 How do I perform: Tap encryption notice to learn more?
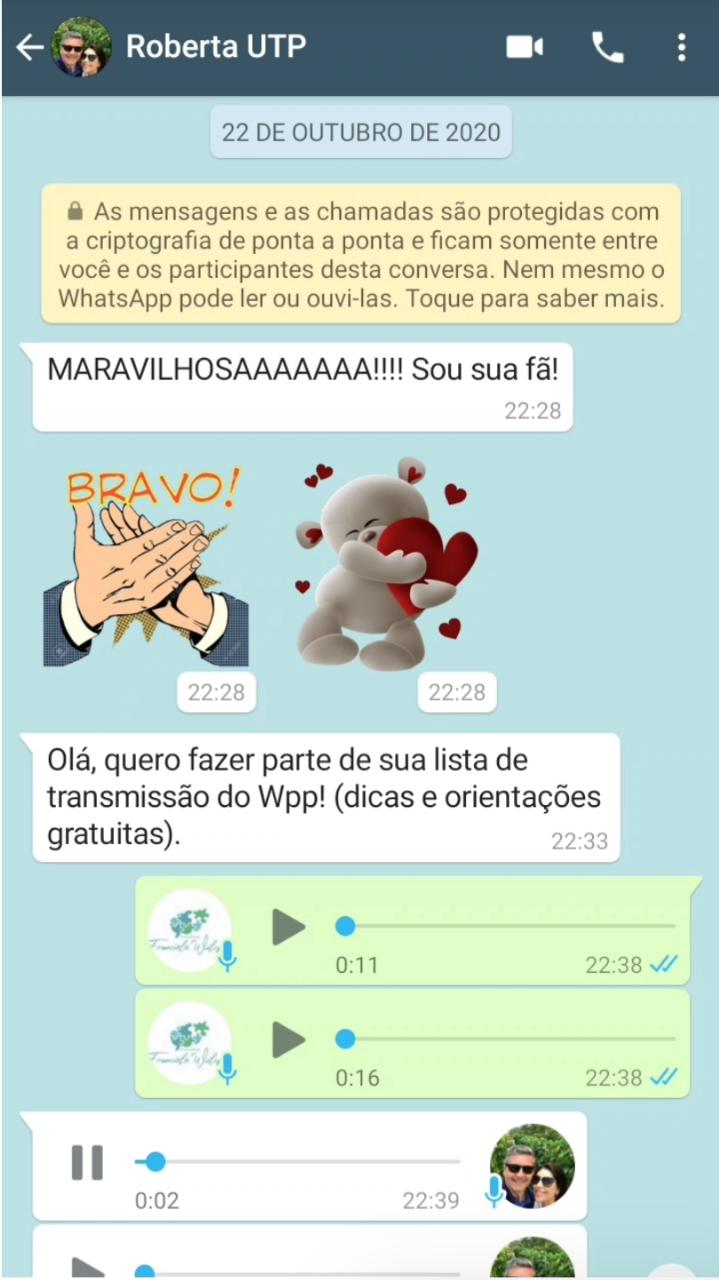click(x=360, y=254)
